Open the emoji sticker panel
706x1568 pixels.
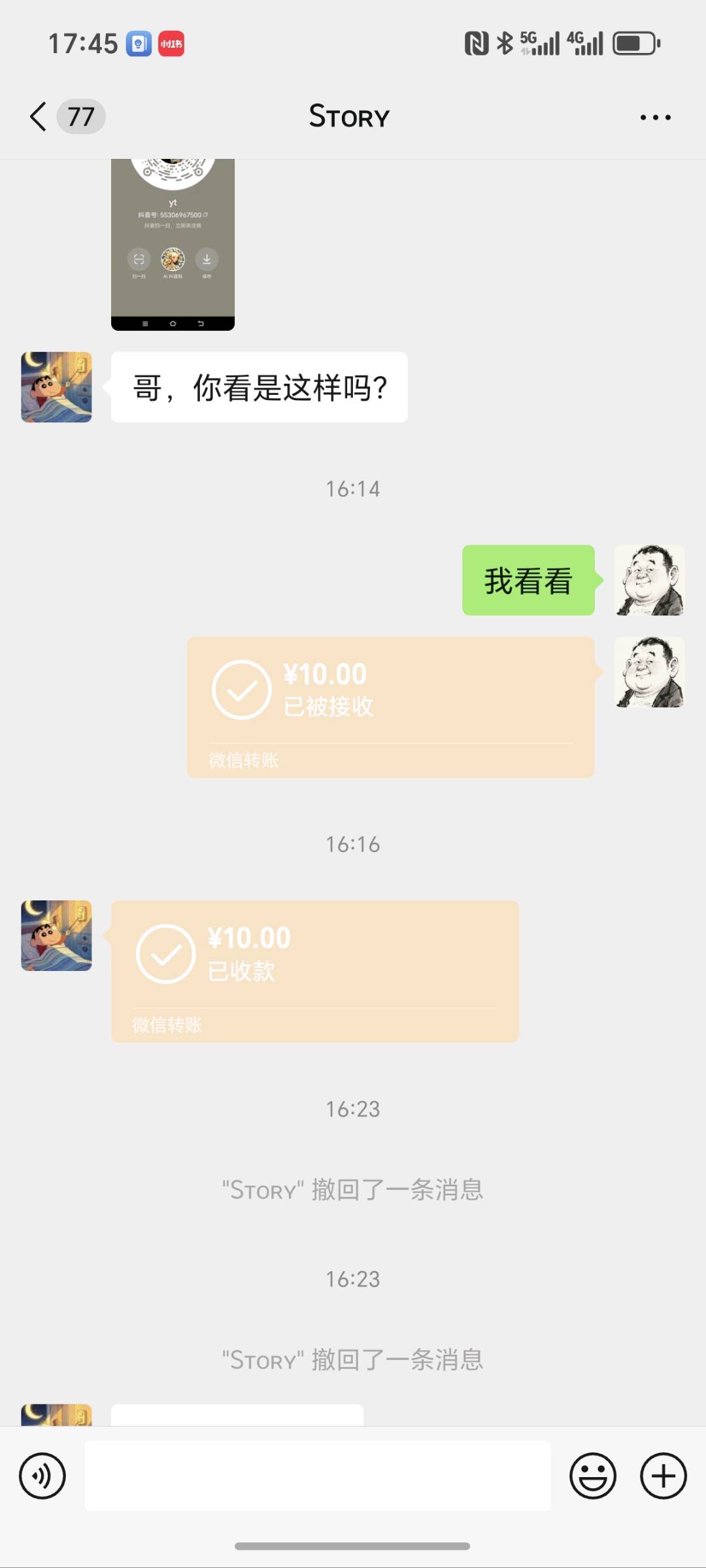coord(592,1476)
